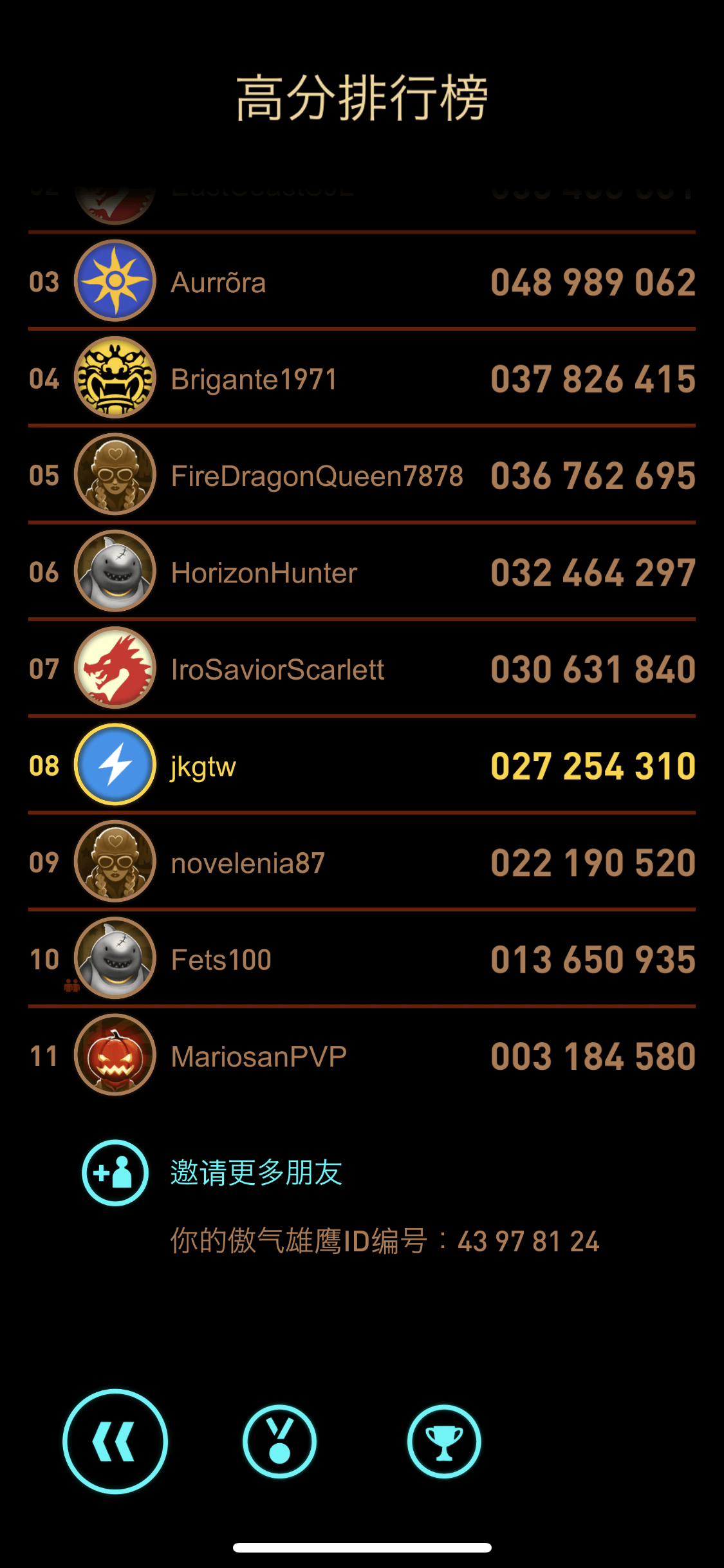Open Aurrõra's leaderboard entry
Screen dimensions: 724x1568
362,281
